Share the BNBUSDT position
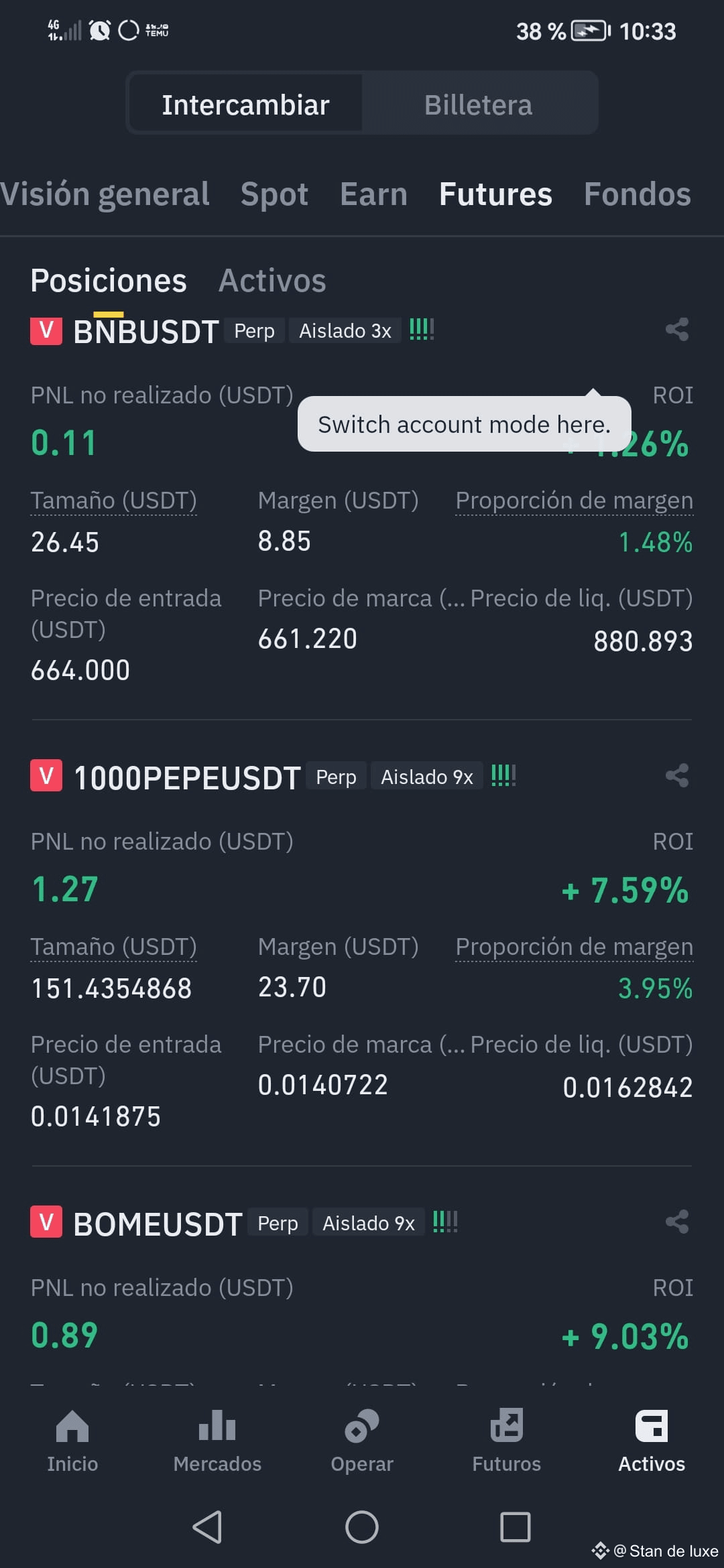Viewport: 724px width, 1568px height. click(x=677, y=330)
